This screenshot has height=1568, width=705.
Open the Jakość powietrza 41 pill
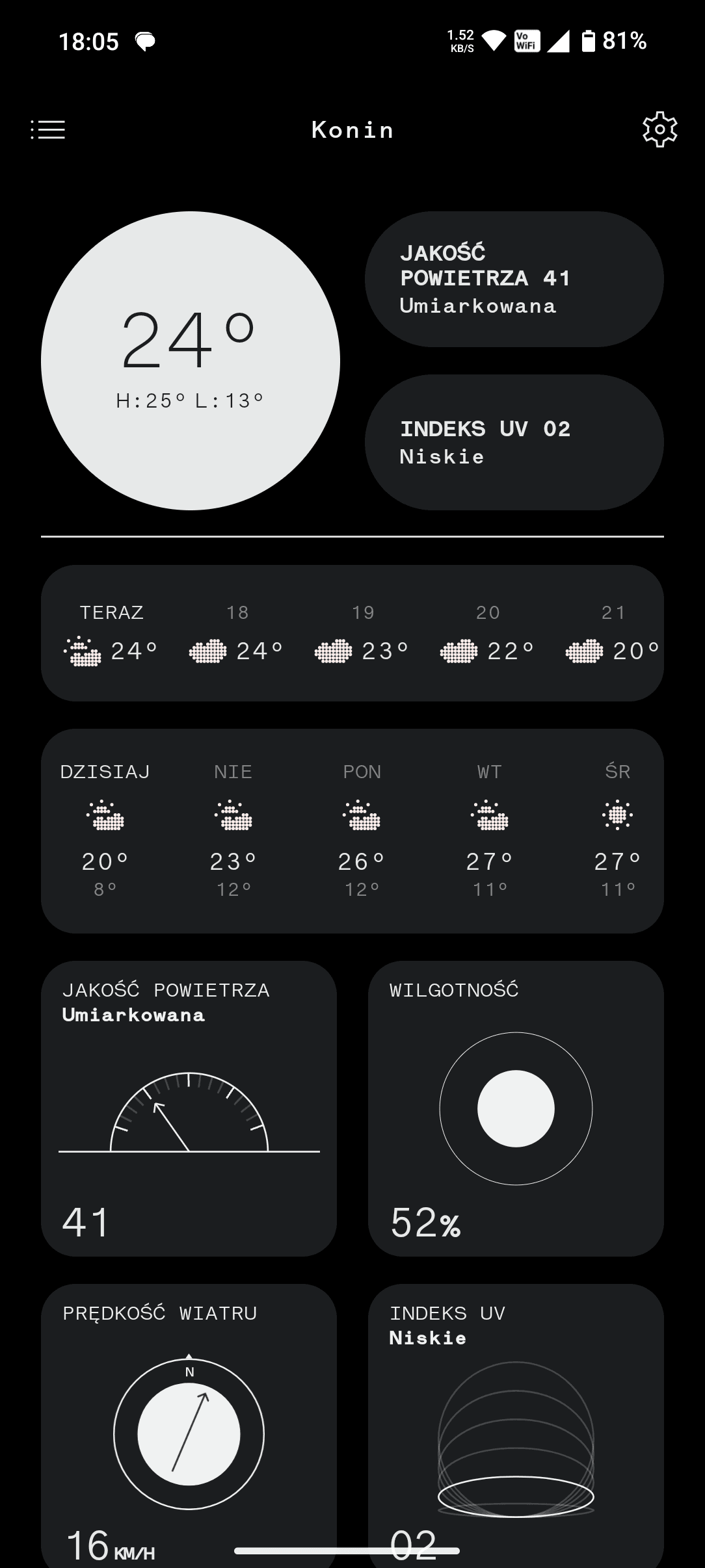(x=514, y=279)
